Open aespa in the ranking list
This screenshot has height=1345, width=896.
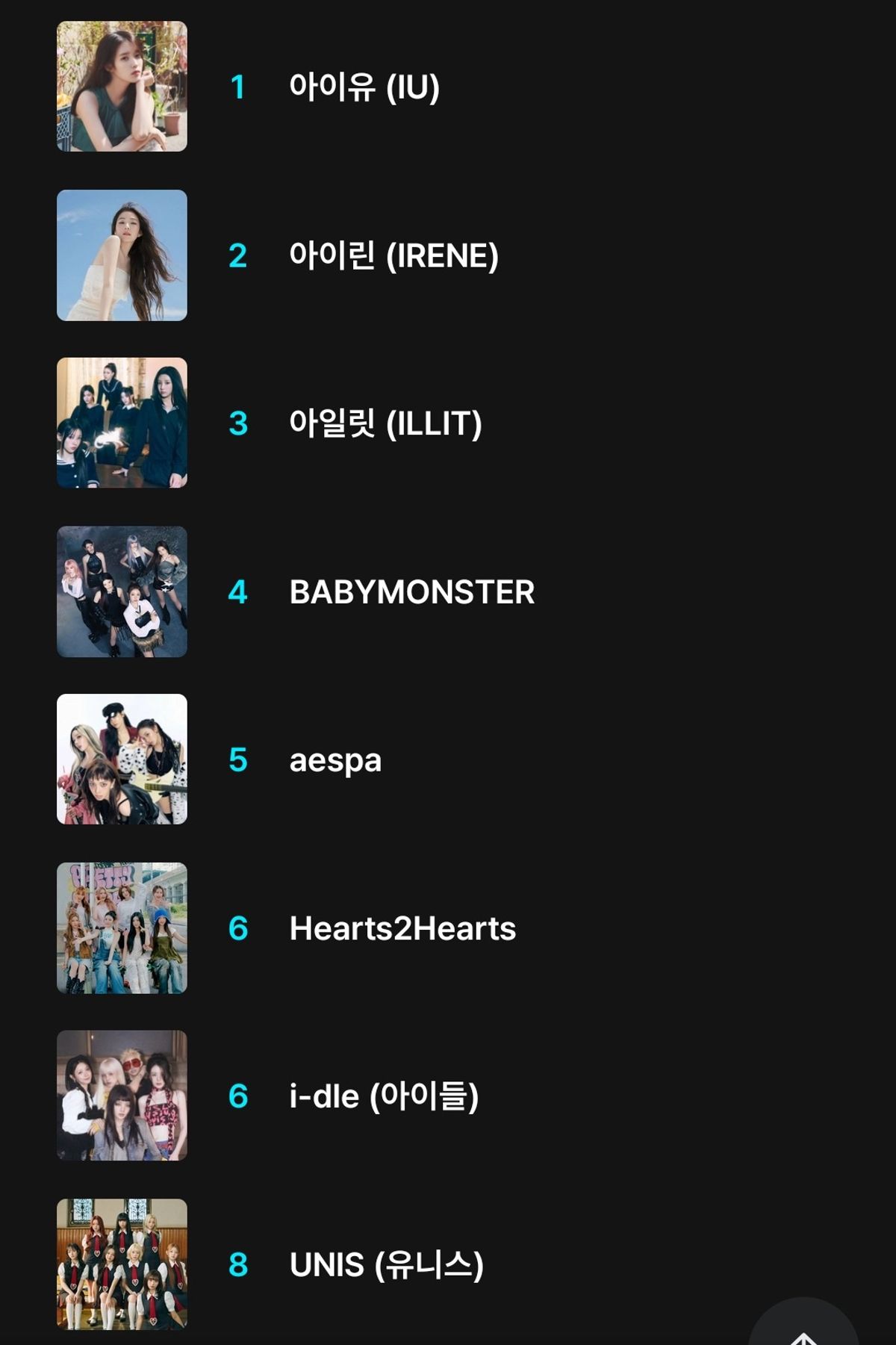[335, 760]
